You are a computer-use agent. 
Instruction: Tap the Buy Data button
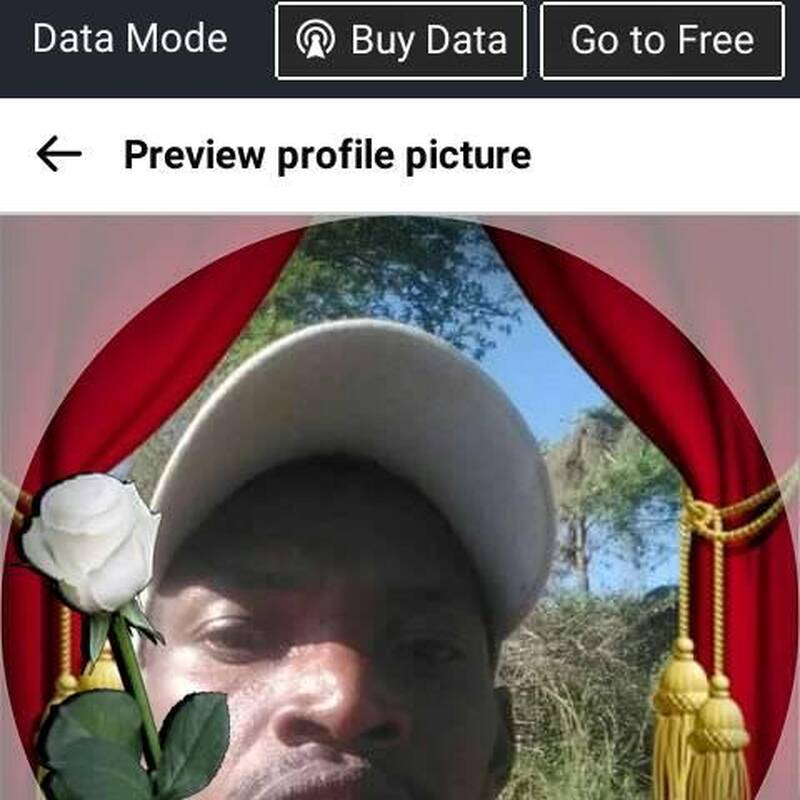[400, 41]
